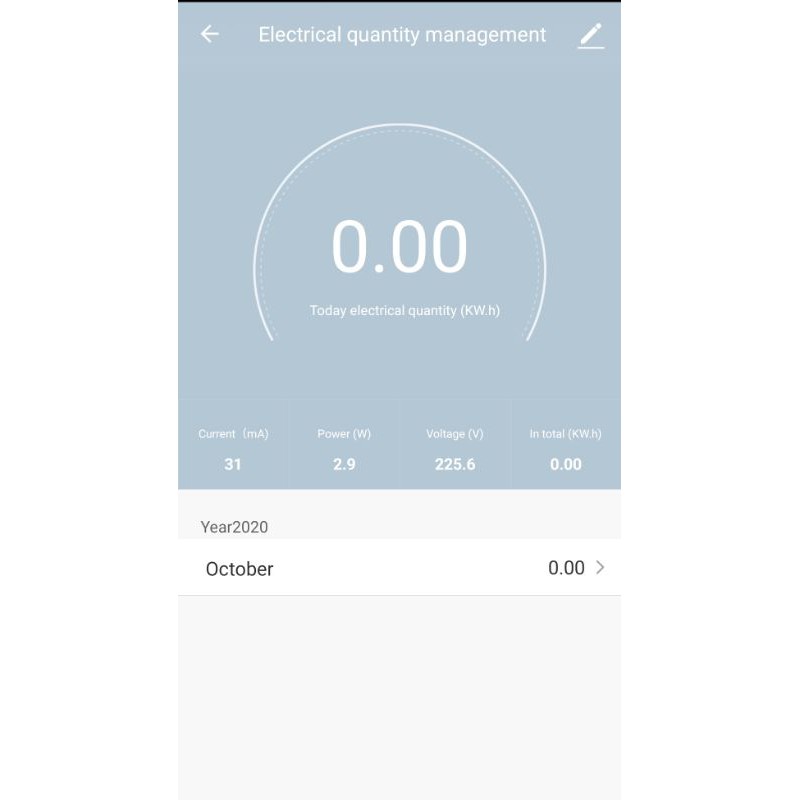Open October electricity usage details
The height and width of the screenshot is (800, 800).
399,567
